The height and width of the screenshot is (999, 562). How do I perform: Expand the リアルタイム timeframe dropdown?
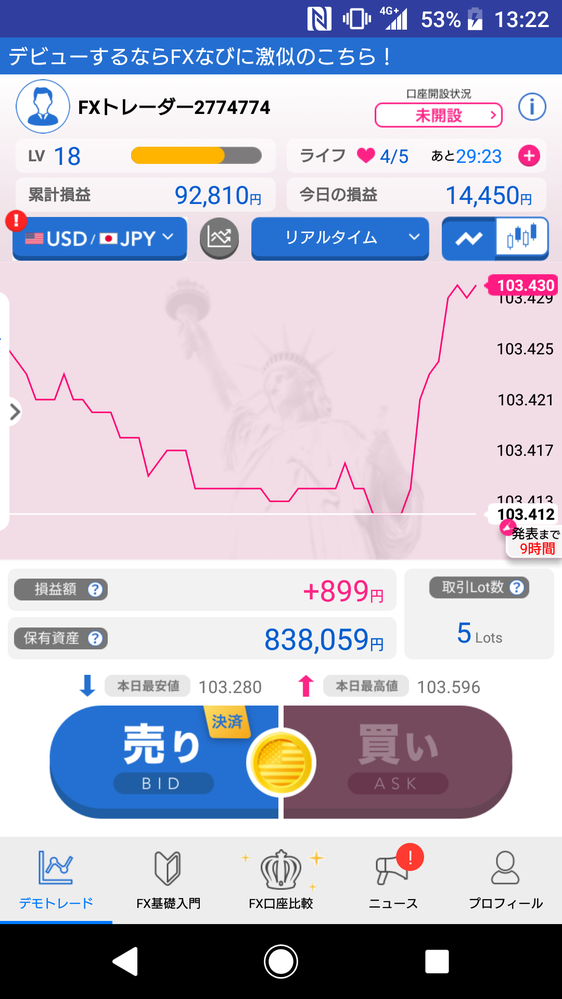pyautogui.click(x=340, y=238)
